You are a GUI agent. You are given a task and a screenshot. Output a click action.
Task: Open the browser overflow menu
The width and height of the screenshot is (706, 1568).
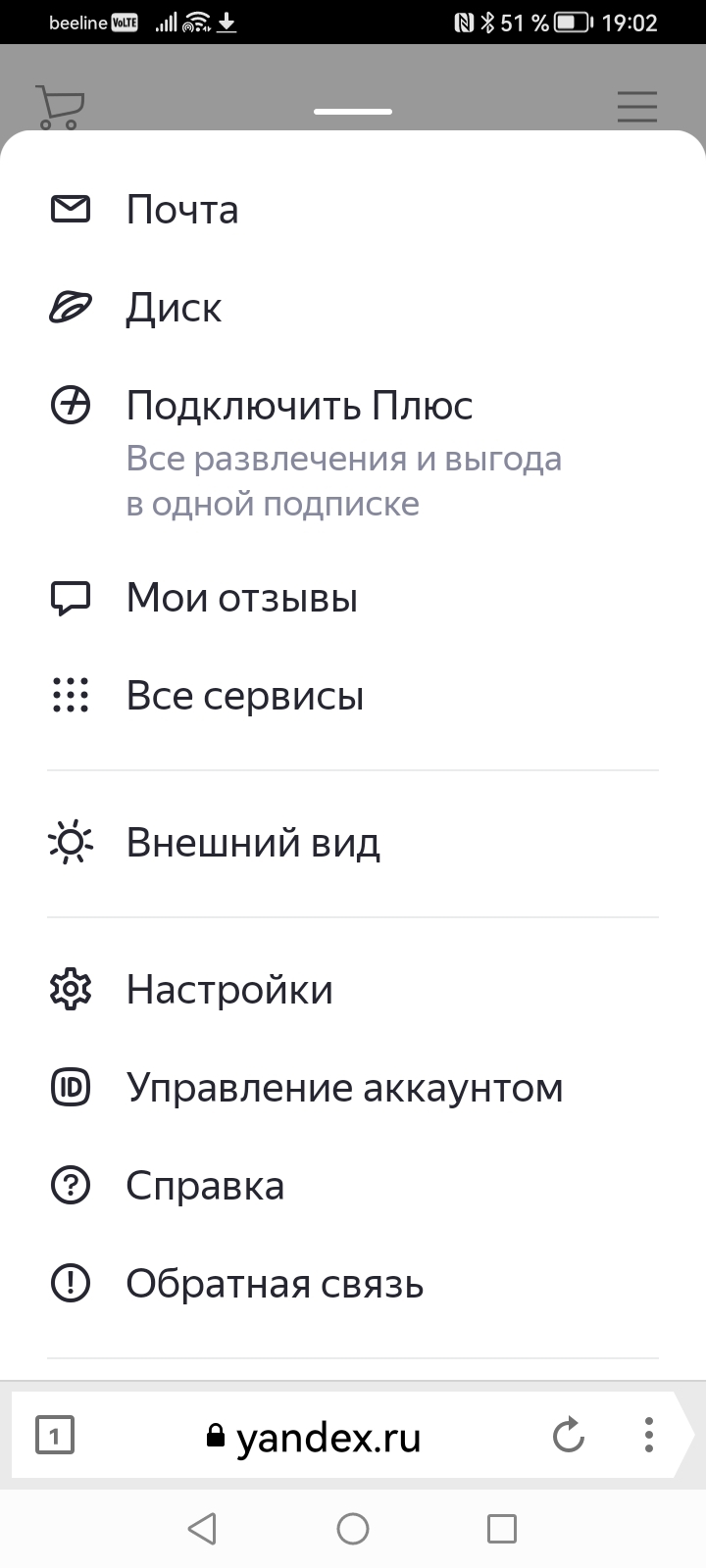click(648, 1437)
